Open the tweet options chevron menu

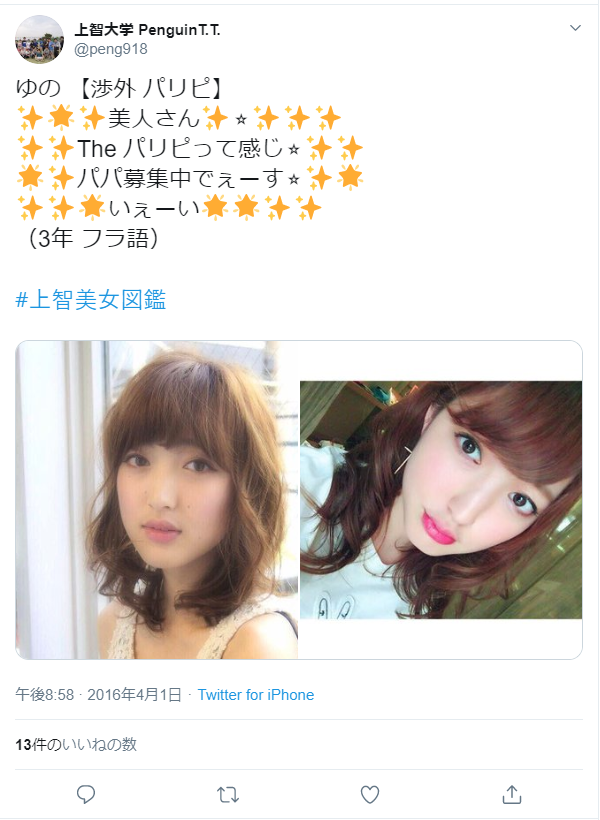pyautogui.click(x=575, y=28)
